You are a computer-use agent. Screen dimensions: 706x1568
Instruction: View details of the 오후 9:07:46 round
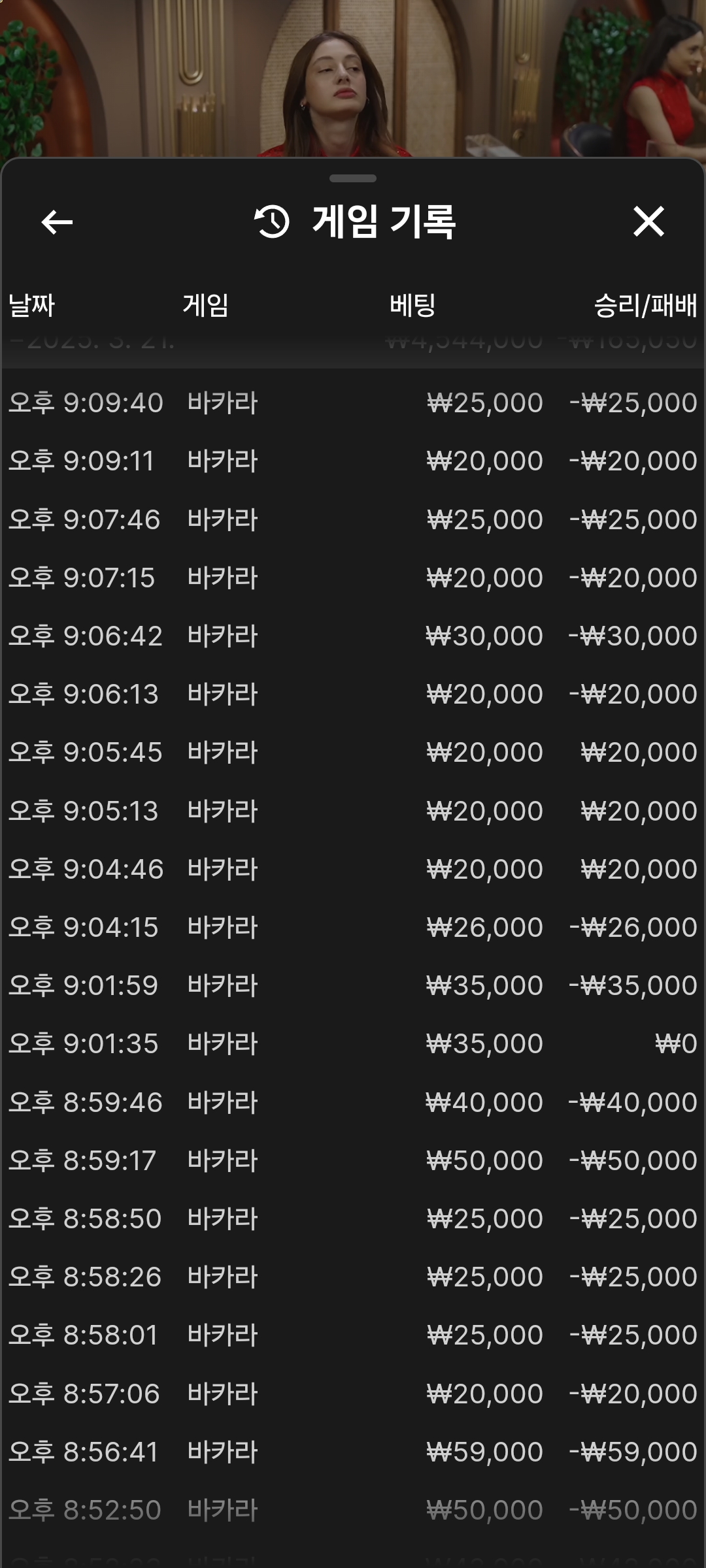tap(353, 519)
